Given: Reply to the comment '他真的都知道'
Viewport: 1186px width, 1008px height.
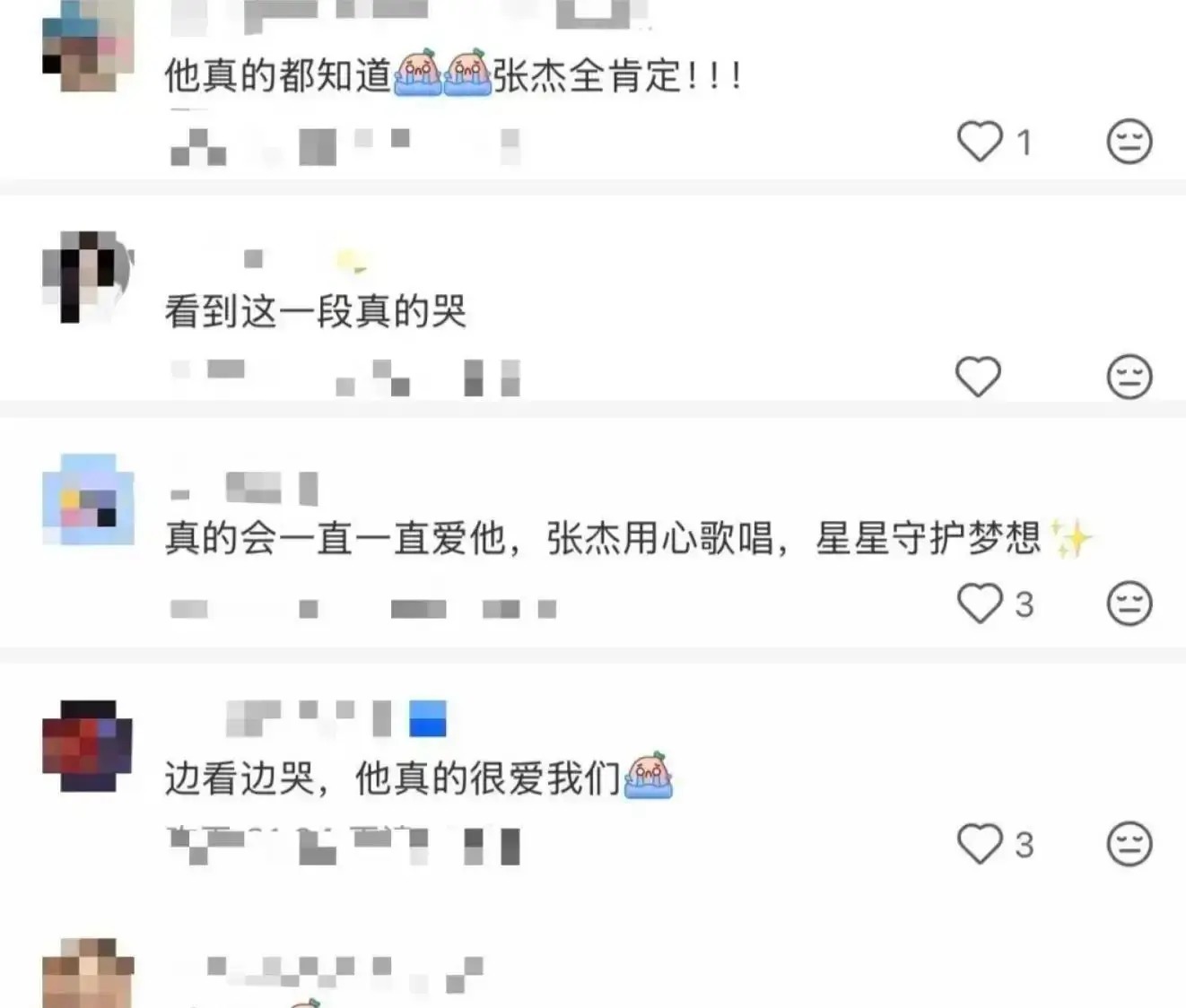Looking at the screenshot, I should 449,75.
